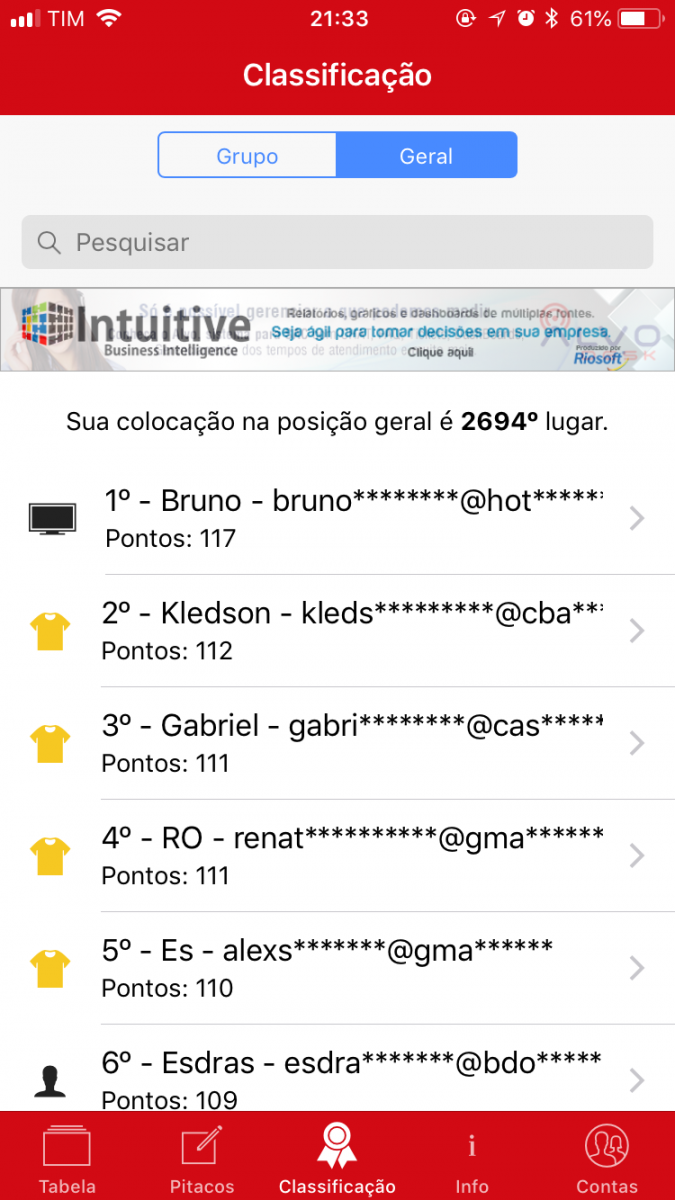This screenshot has width=675, height=1200.
Task: Open the Contas tab
Action: [x=607, y=1157]
